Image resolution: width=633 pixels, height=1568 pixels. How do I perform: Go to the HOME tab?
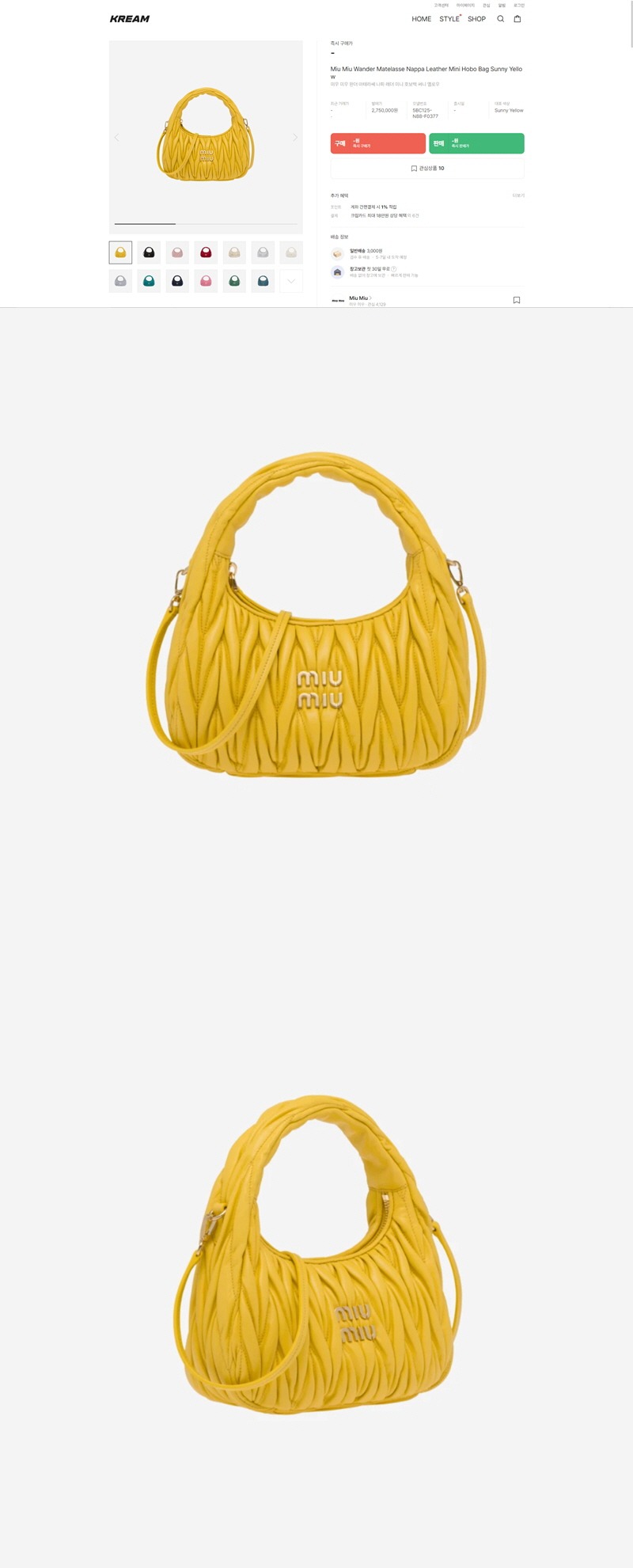[x=421, y=19]
